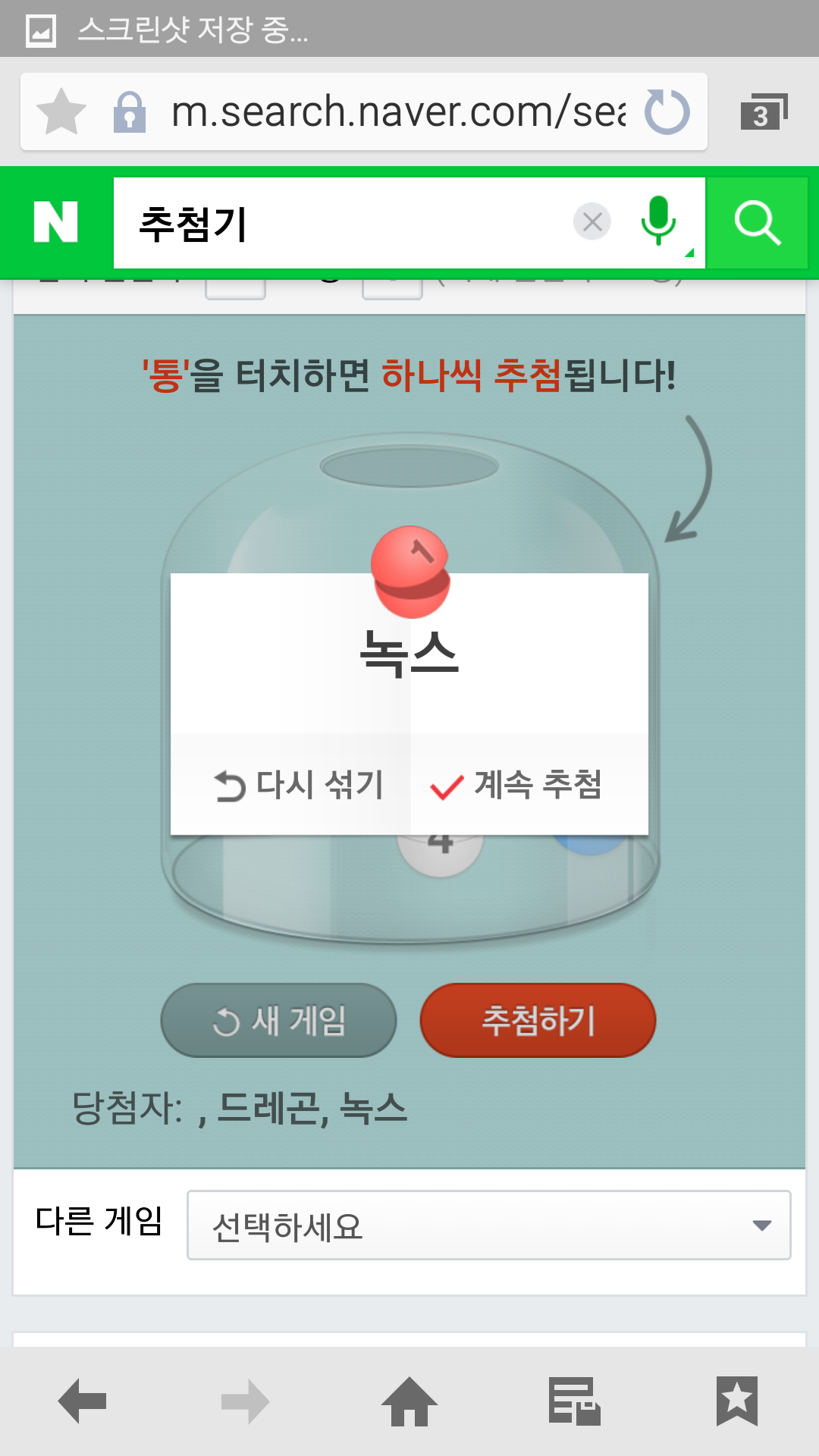Open the browser tabs switcher showing 3

click(x=763, y=112)
